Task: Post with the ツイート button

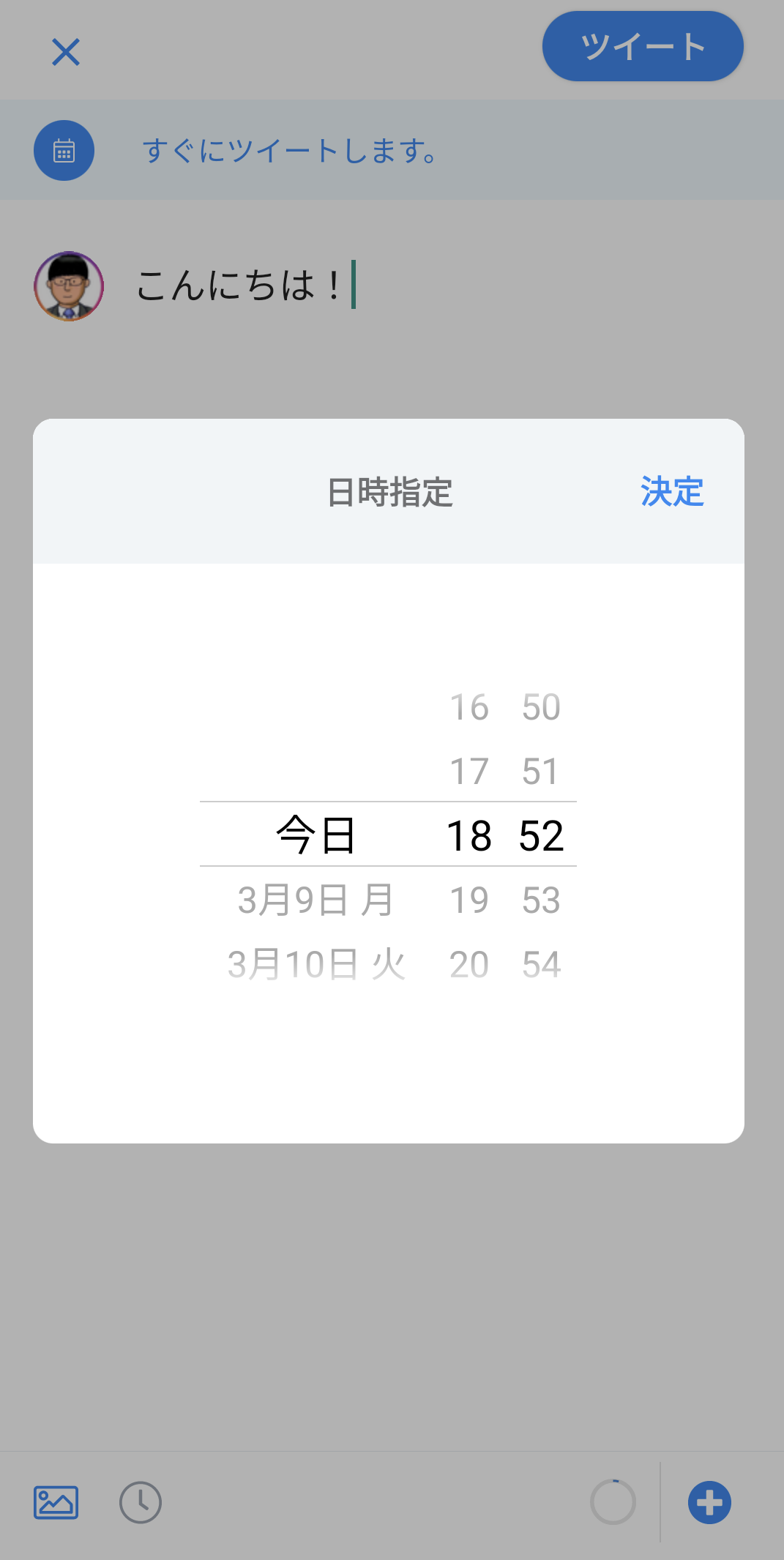Action: click(x=643, y=46)
